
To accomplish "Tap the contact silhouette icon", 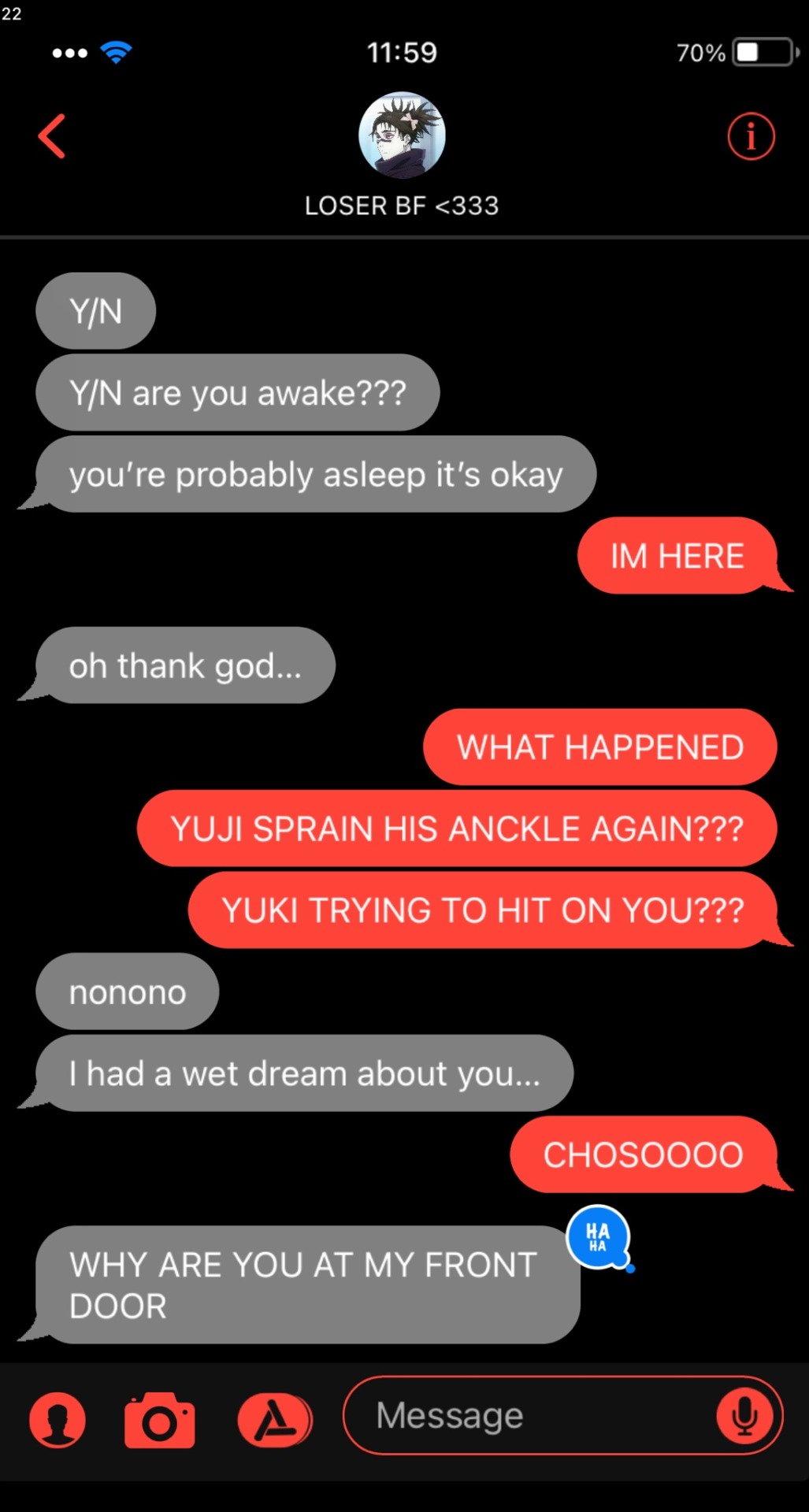I will (58, 1420).
